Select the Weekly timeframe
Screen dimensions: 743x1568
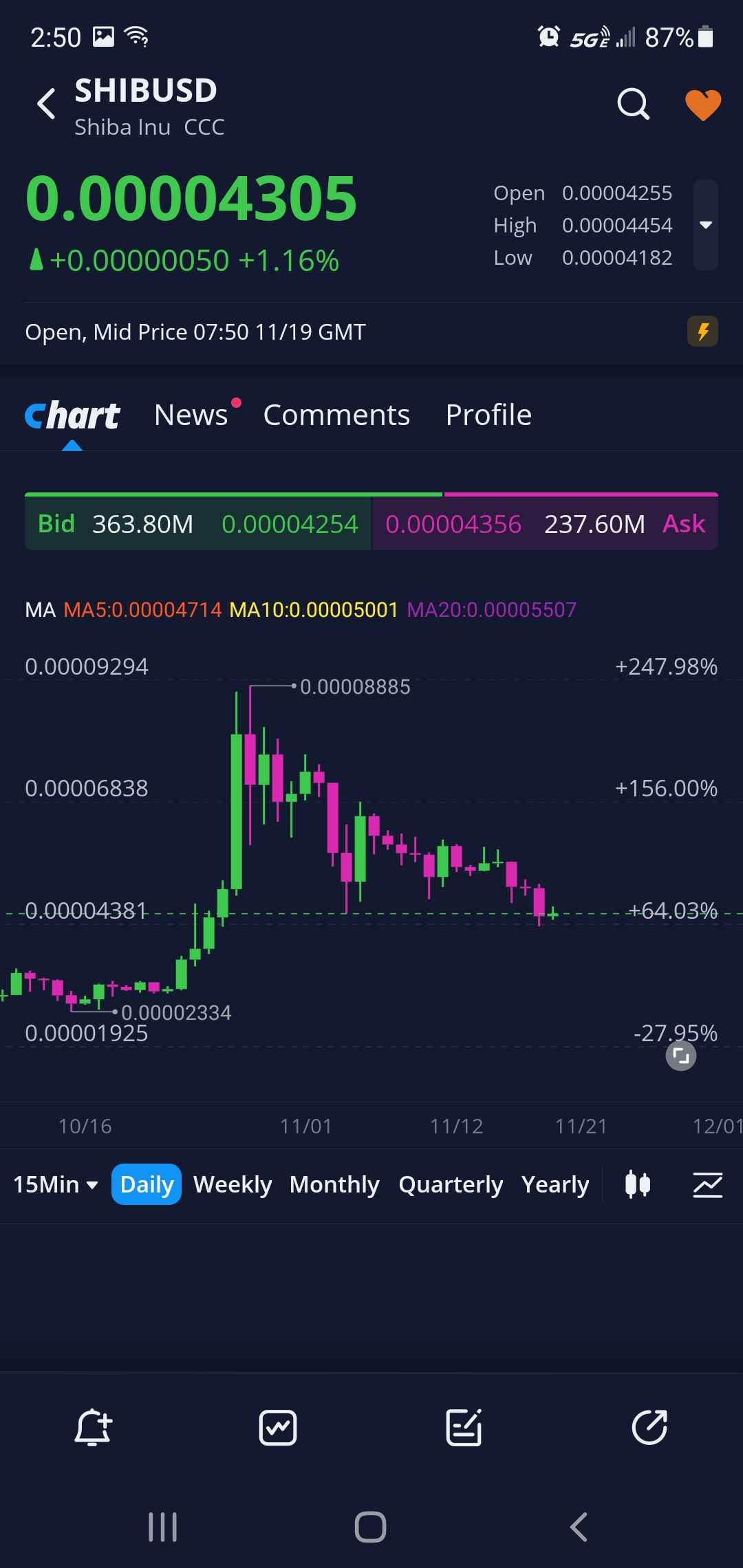click(x=233, y=1184)
